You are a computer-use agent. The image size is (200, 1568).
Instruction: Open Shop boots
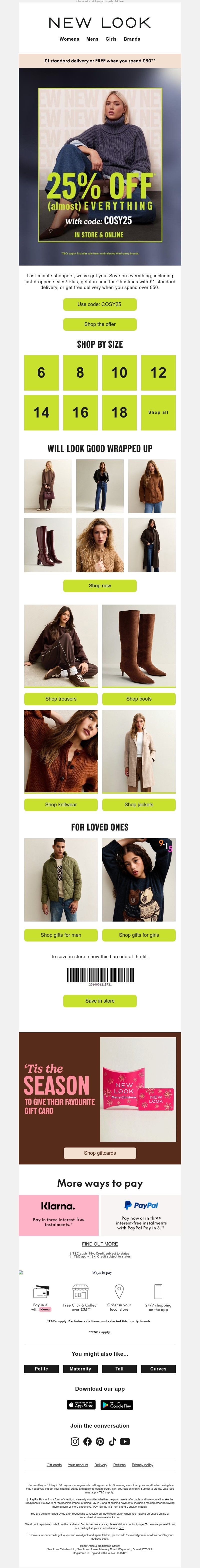(x=138, y=699)
